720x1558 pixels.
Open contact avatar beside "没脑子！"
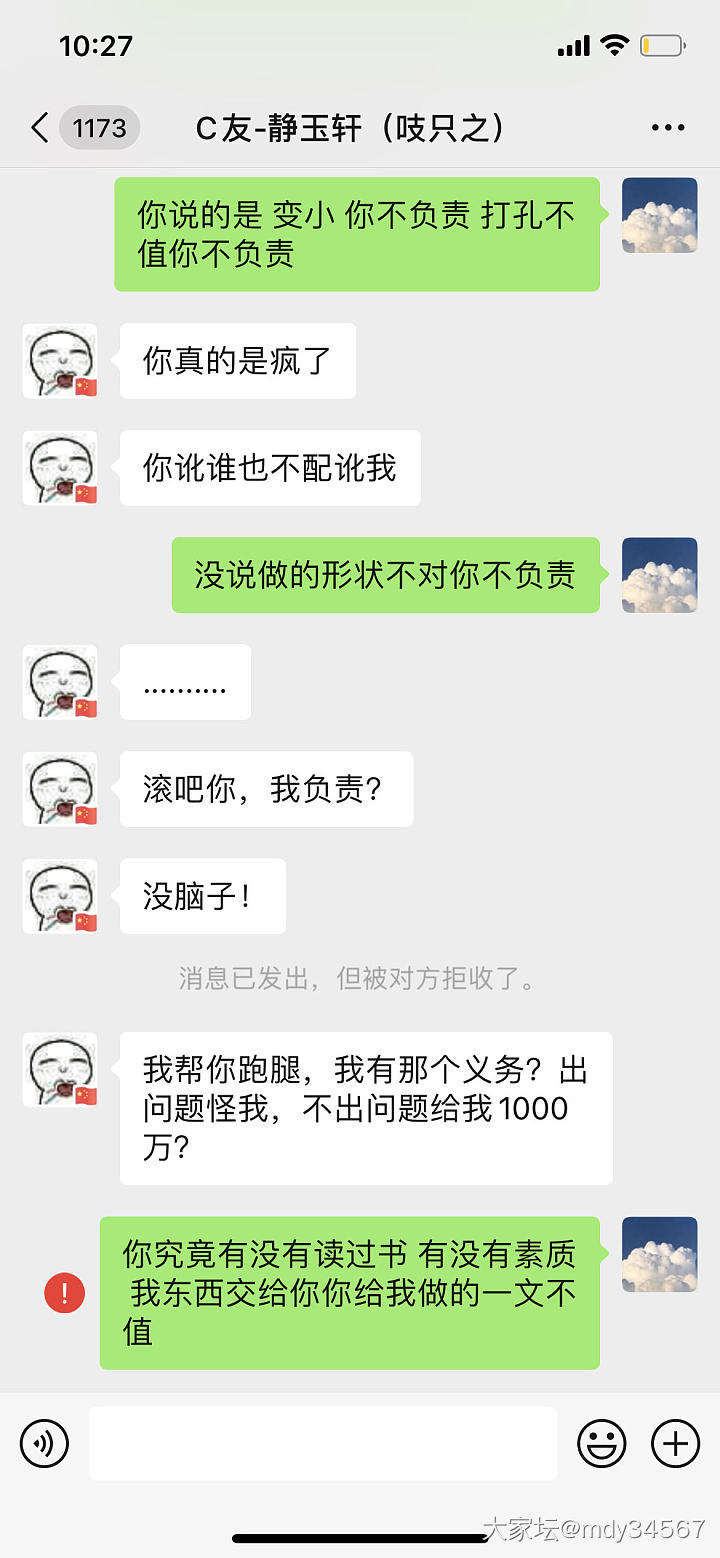[60, 896]
